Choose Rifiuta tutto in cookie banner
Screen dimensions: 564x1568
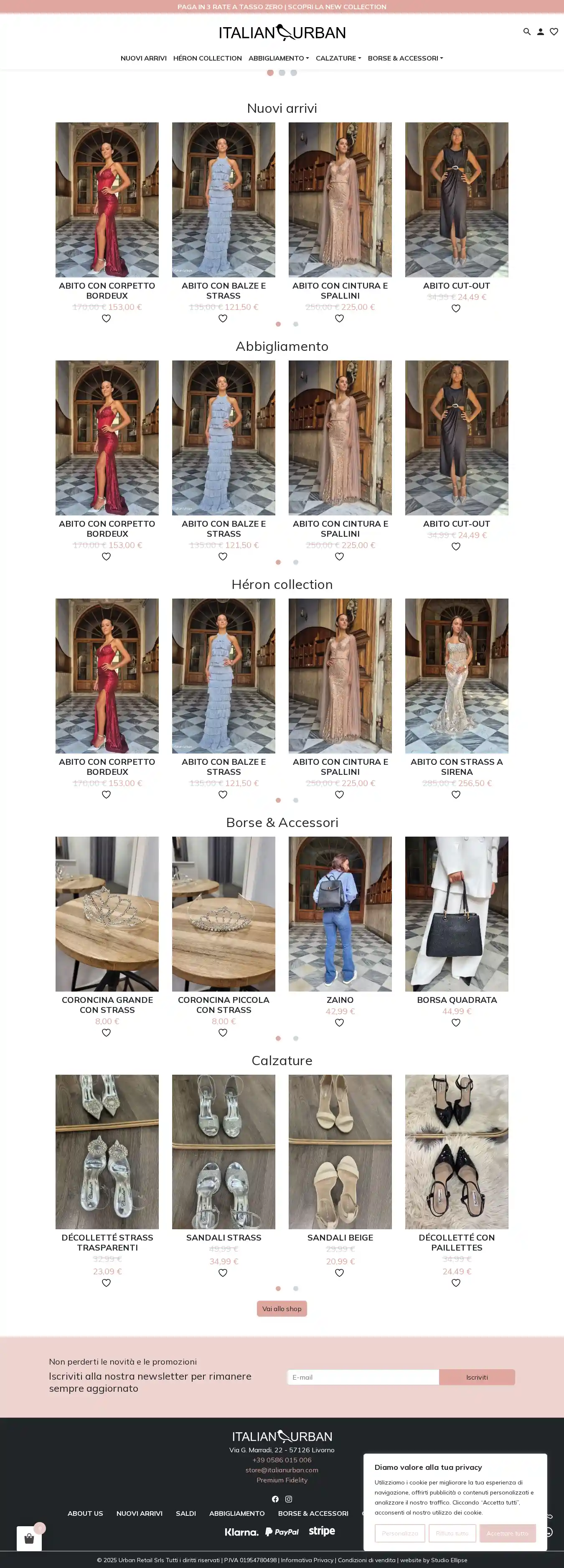coord(452,1533)
